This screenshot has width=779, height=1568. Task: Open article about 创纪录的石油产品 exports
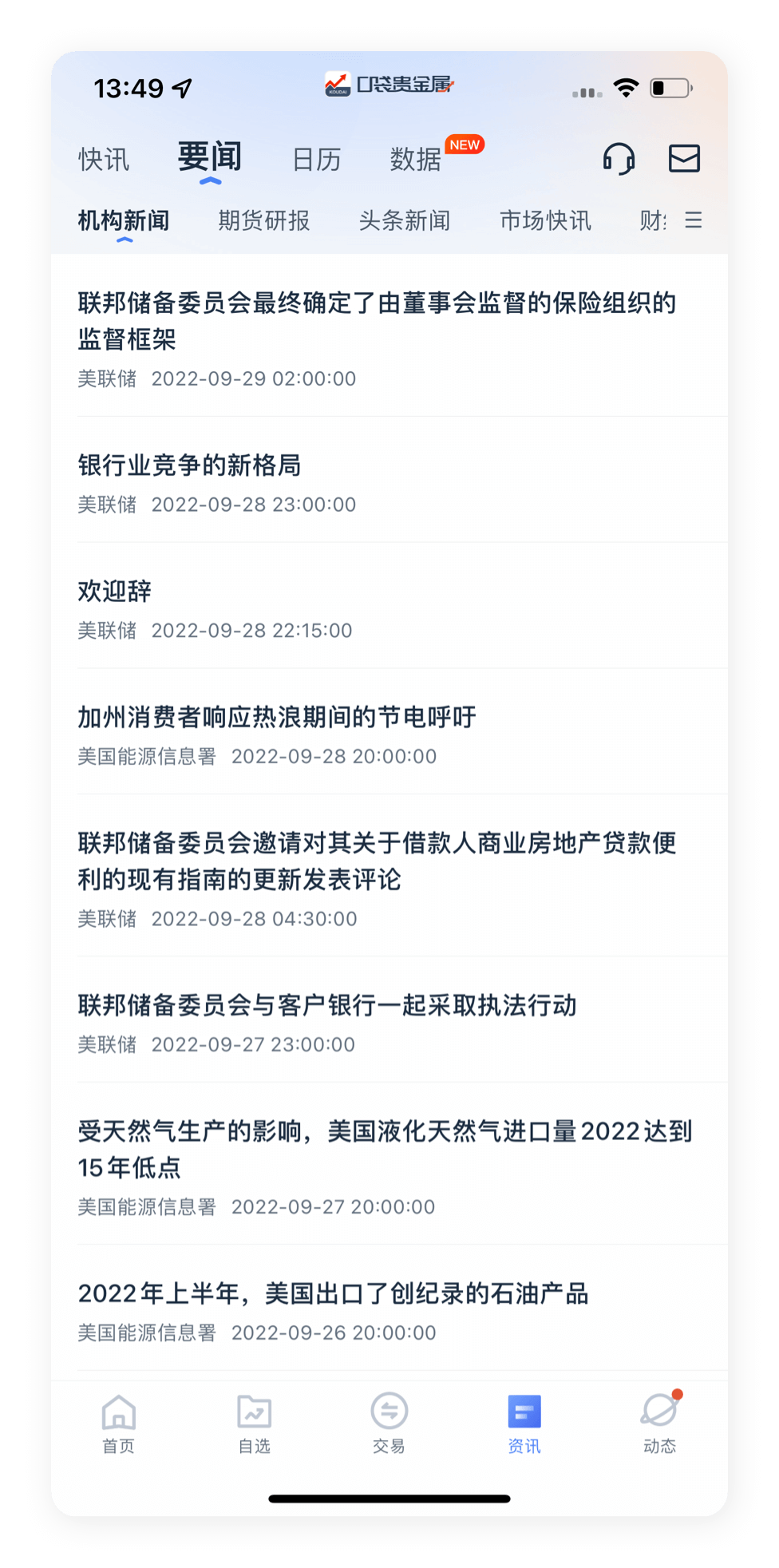pyautogui.click(x=333, y=1294)
